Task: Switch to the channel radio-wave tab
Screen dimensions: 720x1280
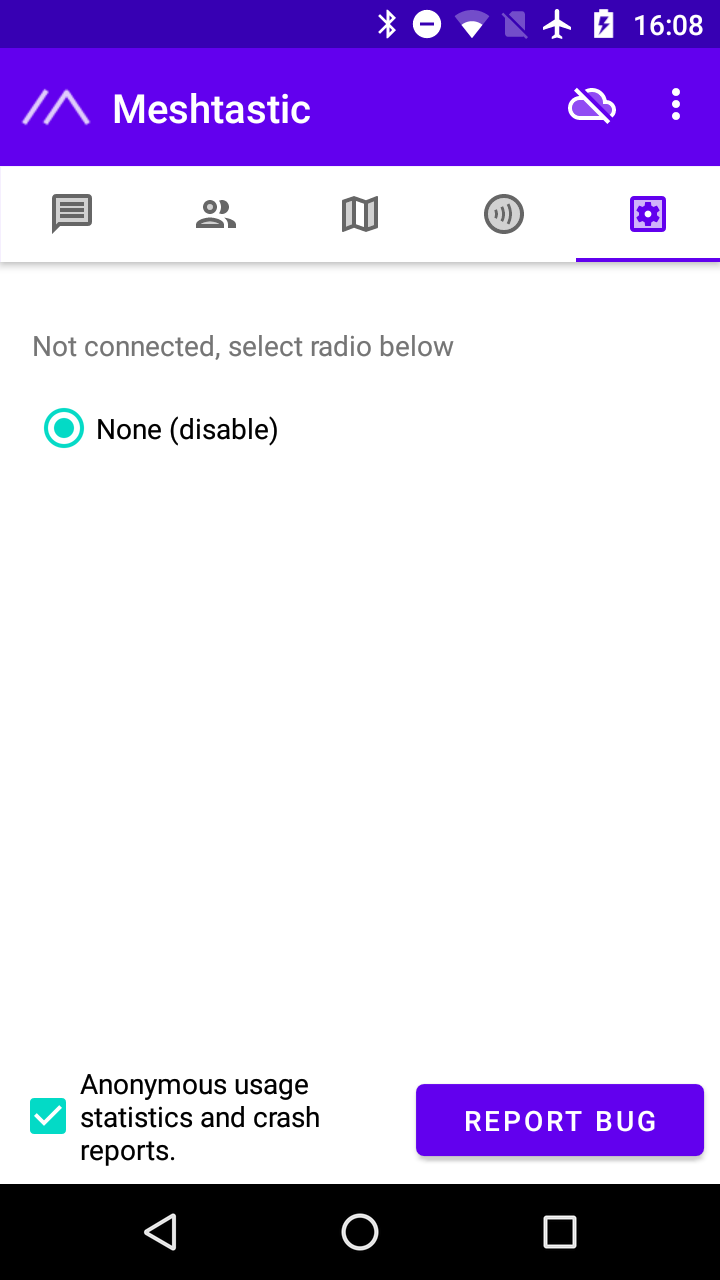Action: [504, 214]
